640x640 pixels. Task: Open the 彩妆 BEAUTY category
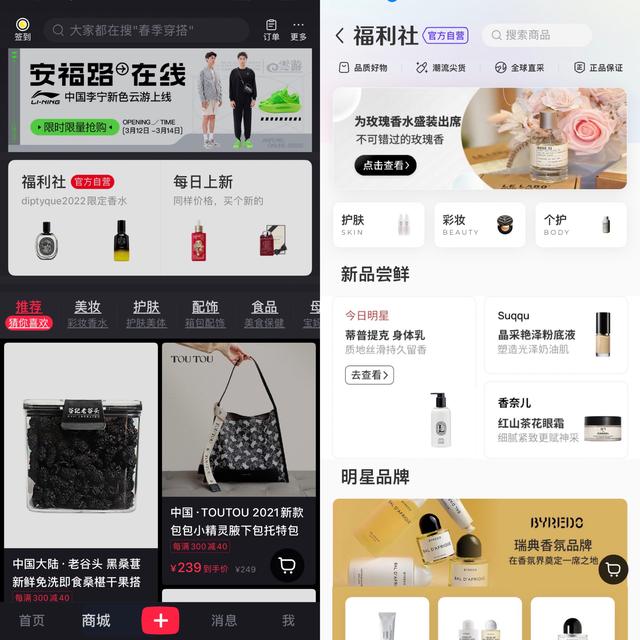(480, 225)
